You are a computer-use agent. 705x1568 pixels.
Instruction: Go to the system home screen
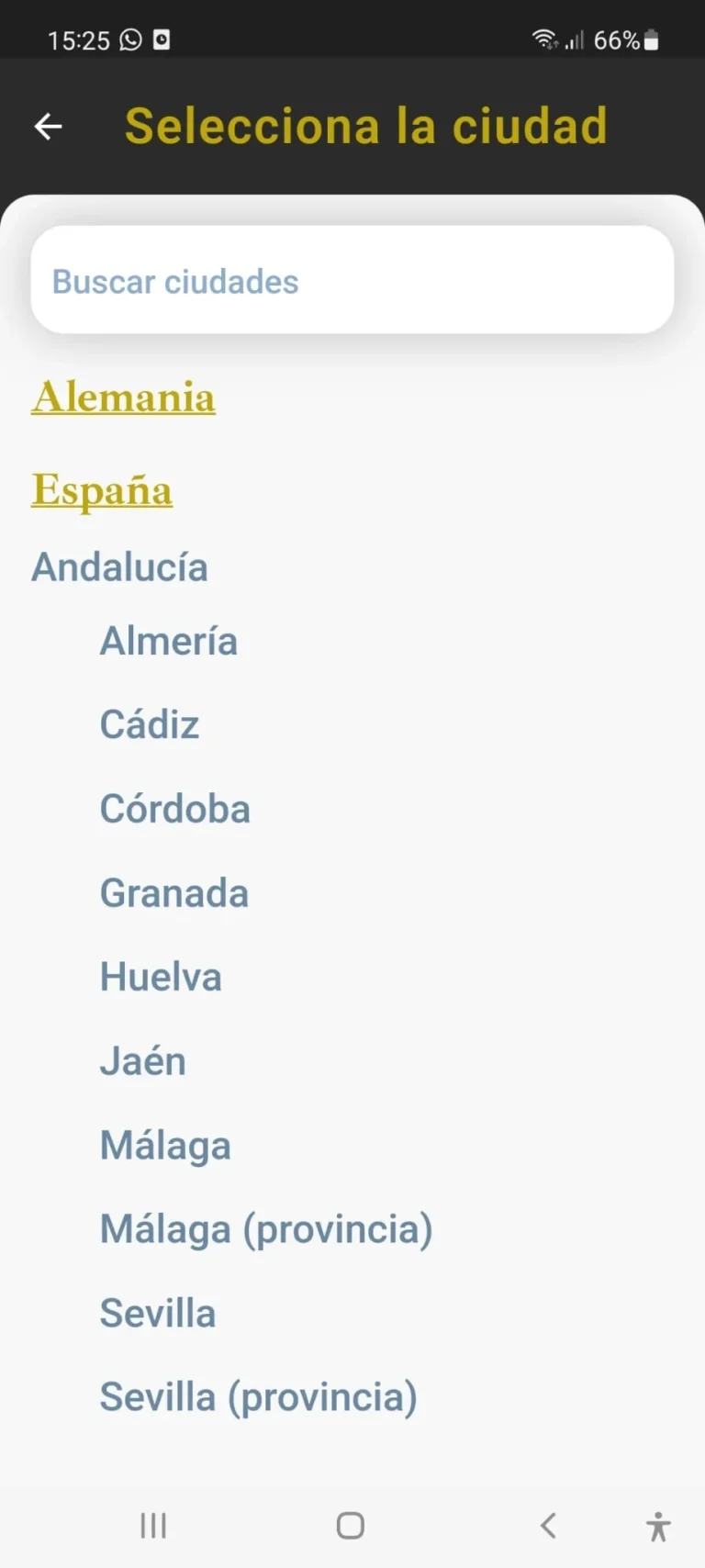pyautogui.click(x=351, y=1526)
